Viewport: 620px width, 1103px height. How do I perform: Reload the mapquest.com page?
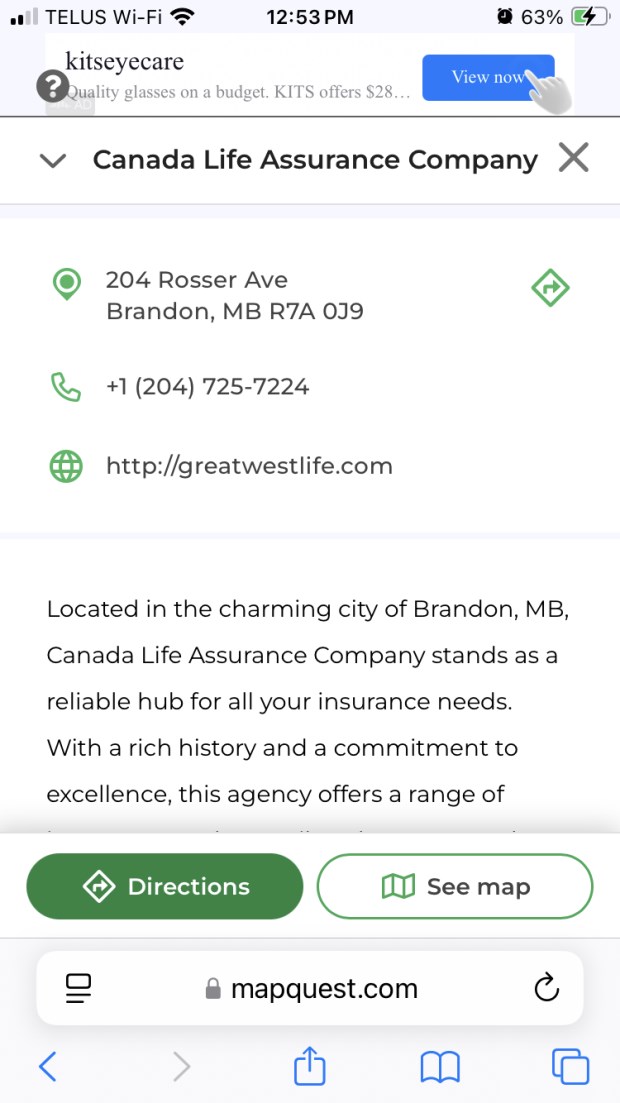click(545, 989)
